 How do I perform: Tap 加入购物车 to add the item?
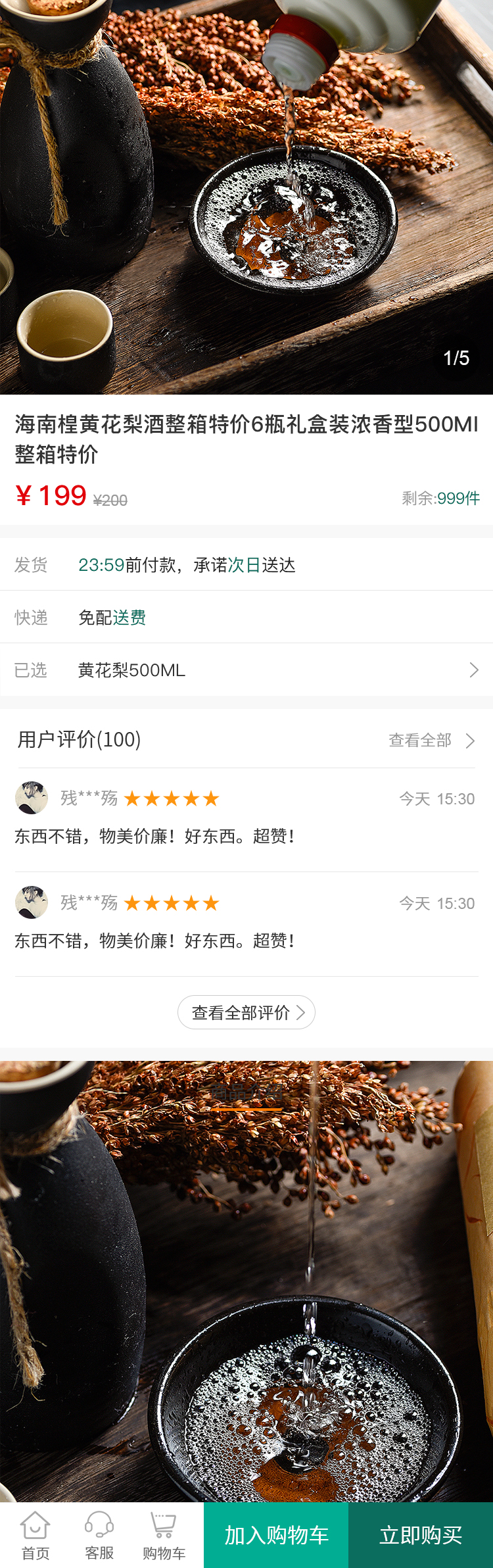pyautogui.click(x=276, y=1535)
